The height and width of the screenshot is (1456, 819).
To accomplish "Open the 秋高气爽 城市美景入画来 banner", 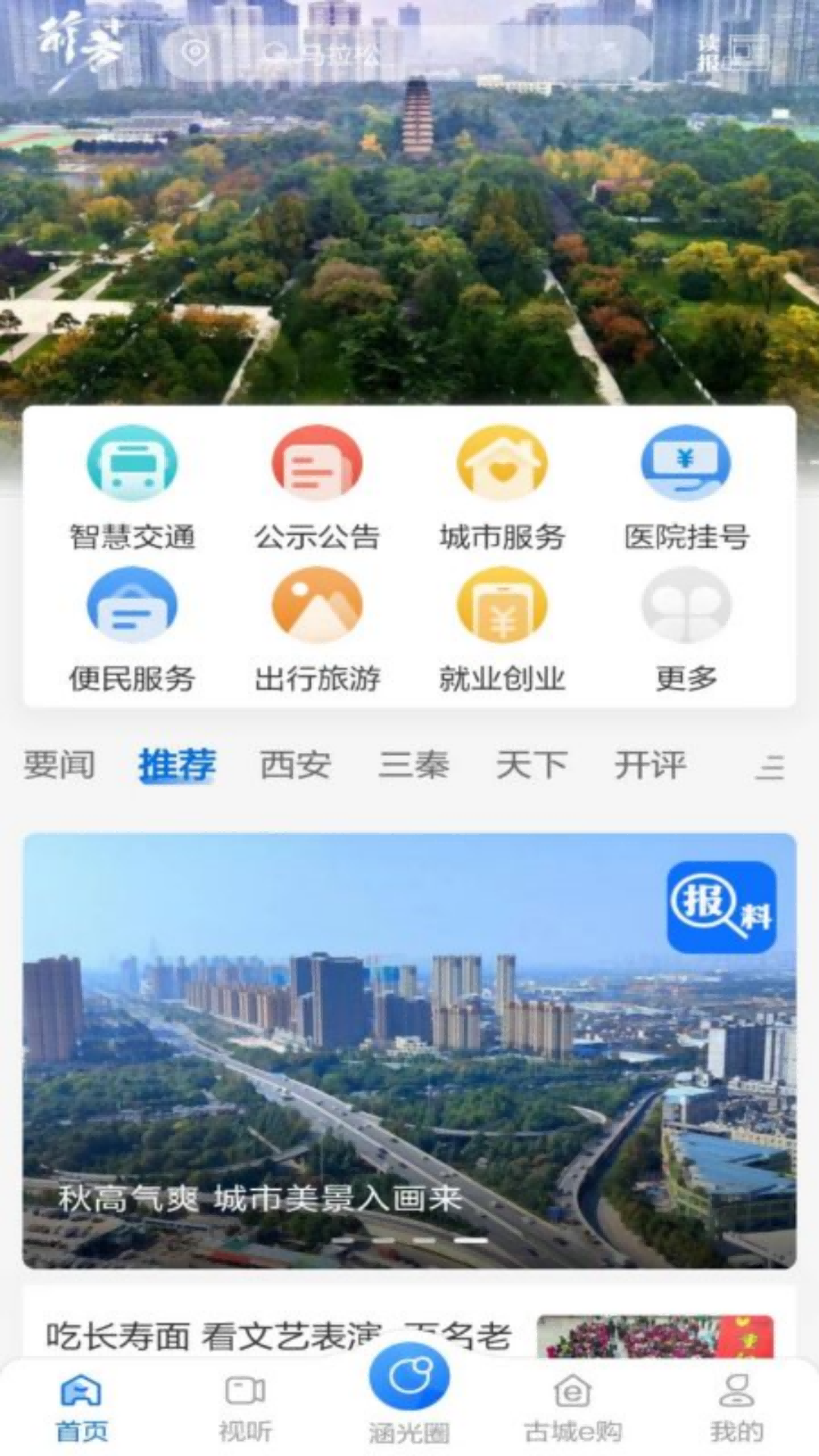I will coord(409,1077).
